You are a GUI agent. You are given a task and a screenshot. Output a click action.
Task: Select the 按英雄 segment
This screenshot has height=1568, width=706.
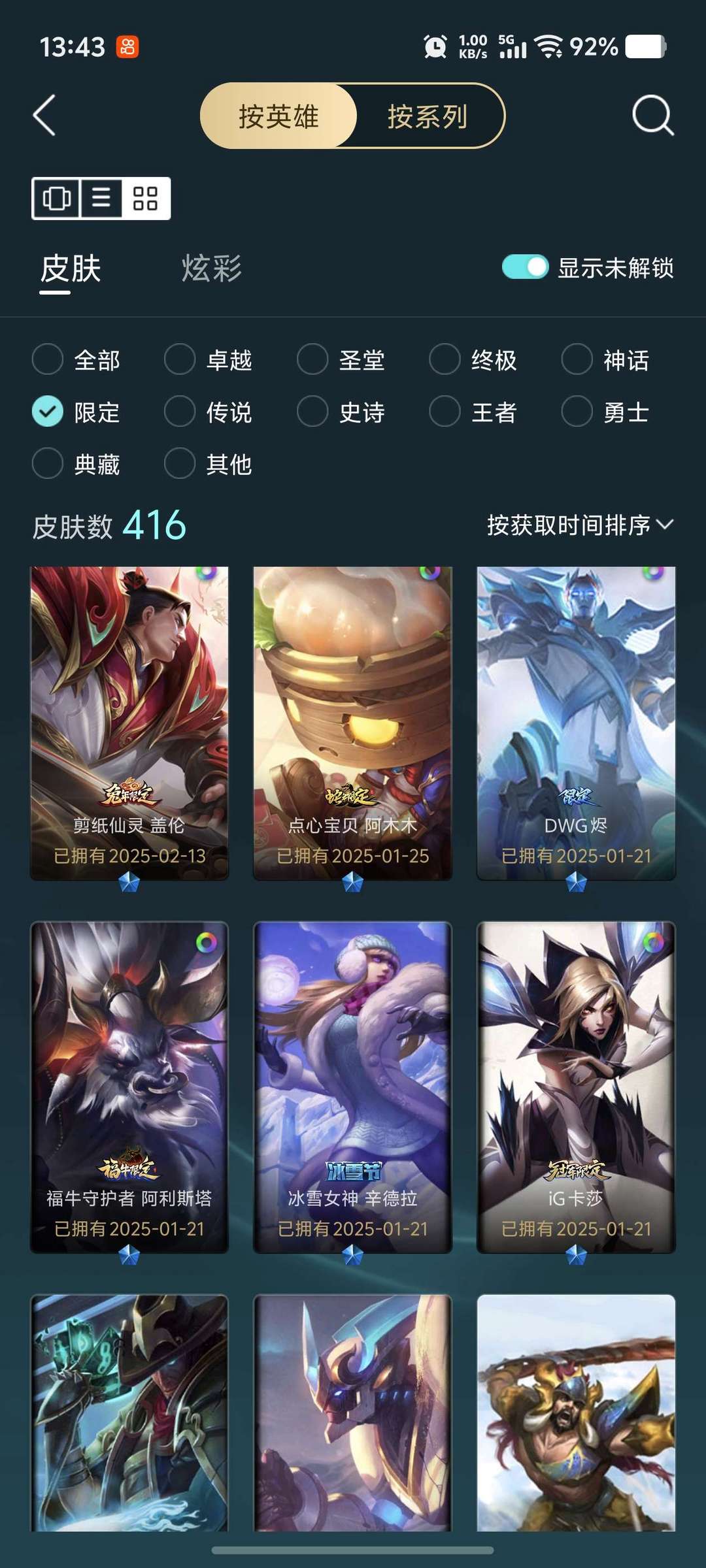click(x=278, y=116)
